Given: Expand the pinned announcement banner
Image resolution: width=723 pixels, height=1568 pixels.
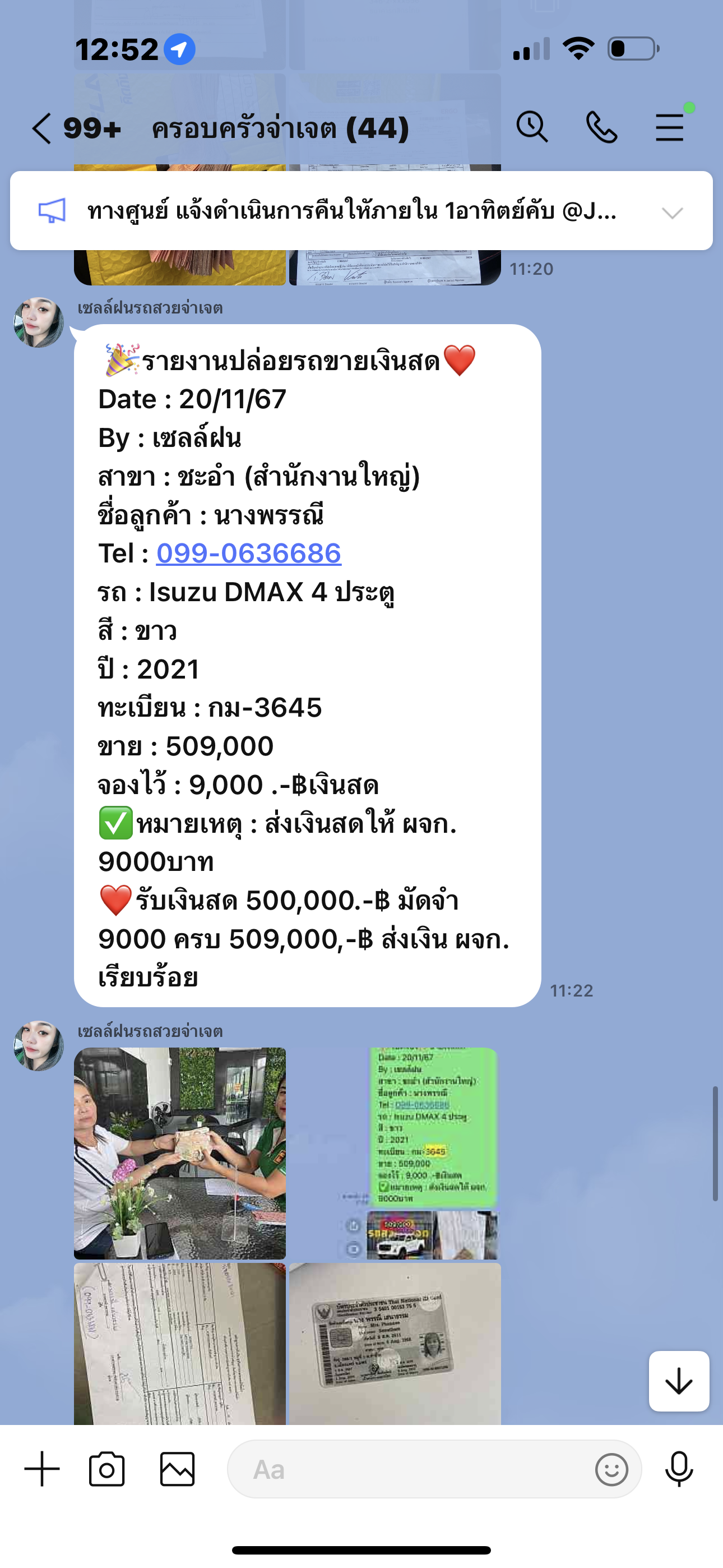Looking at the screenshot, I should (x=672, y=213).
